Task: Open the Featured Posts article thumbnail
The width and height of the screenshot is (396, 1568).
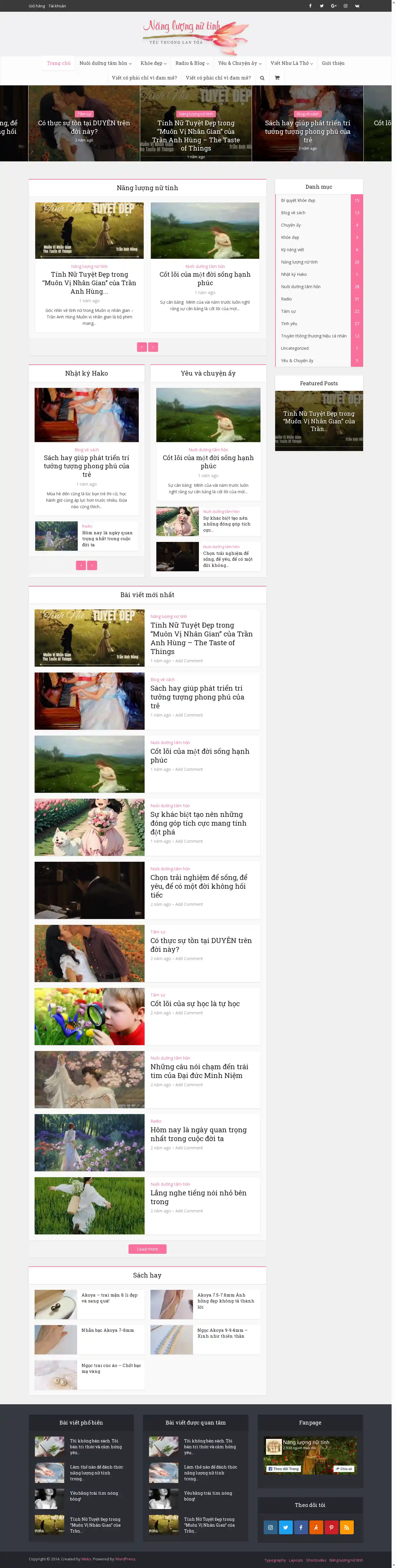Action: coord(319,421)
